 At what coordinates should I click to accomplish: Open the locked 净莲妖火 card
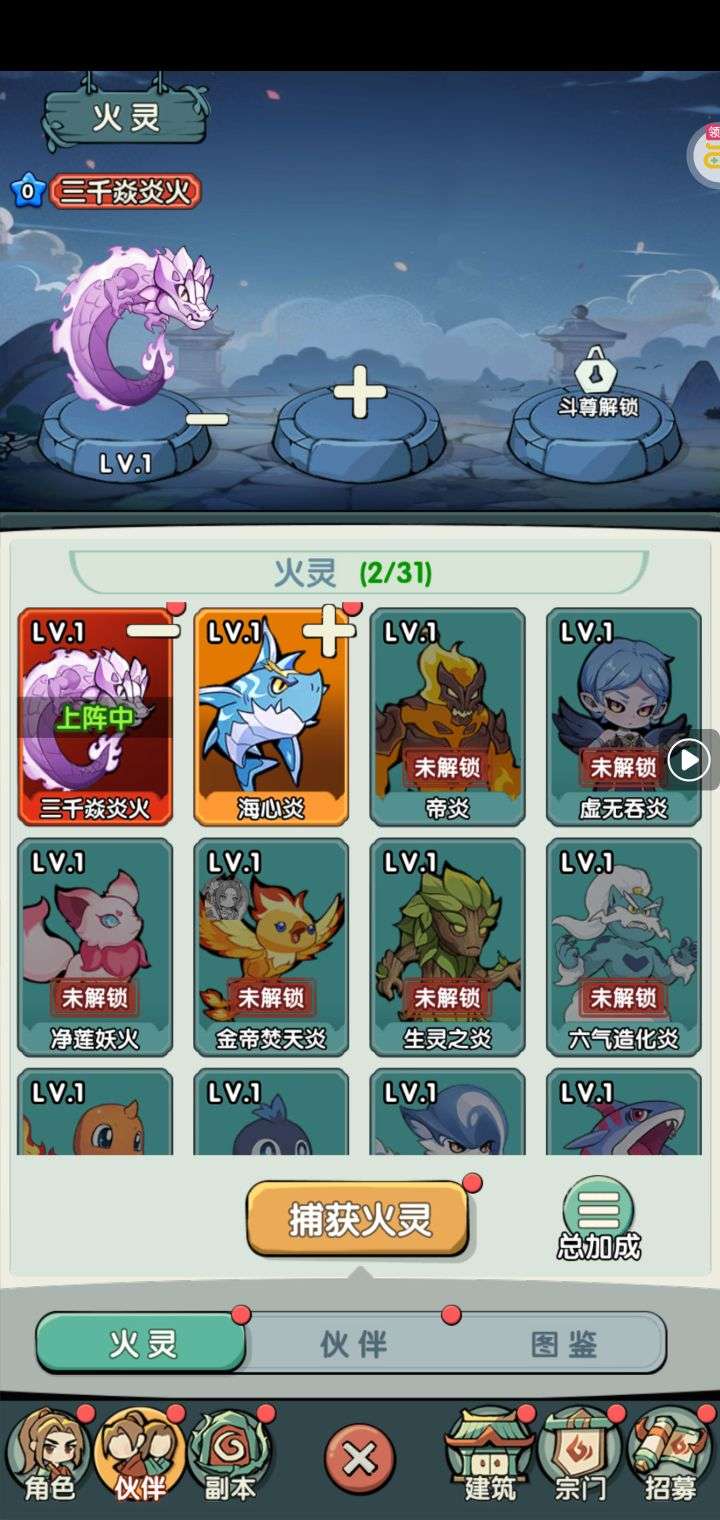95,945
